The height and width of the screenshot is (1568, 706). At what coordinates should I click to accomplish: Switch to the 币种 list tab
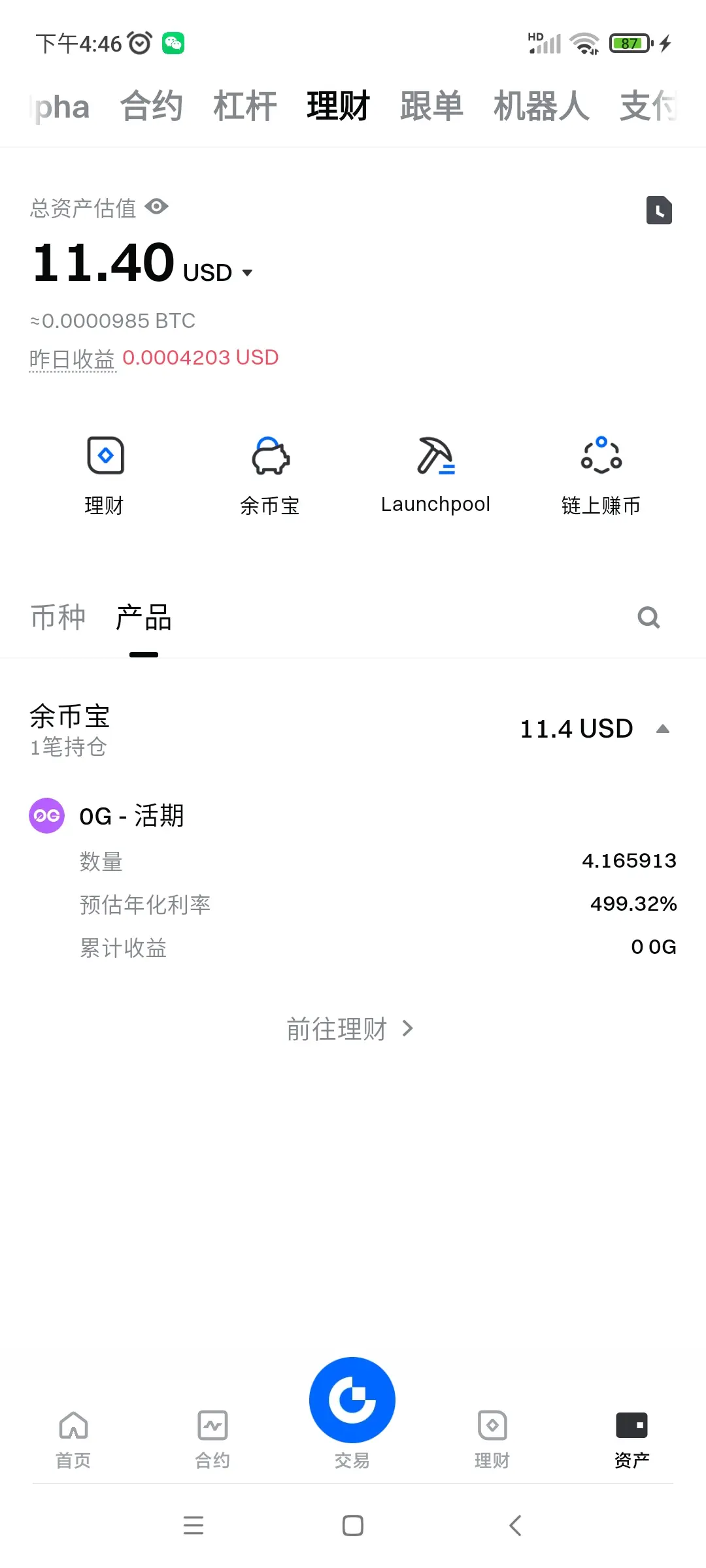(x=58, y=617)
